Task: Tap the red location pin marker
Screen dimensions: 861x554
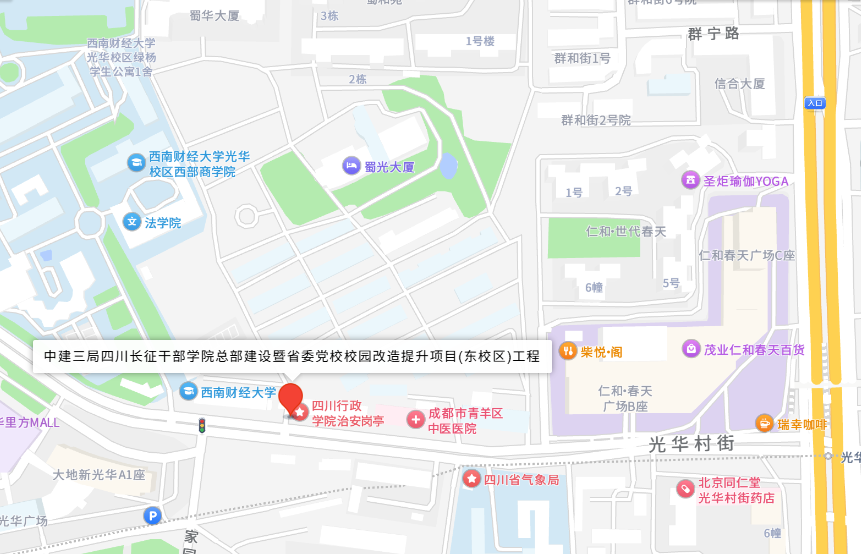Action: click(292, 398)
